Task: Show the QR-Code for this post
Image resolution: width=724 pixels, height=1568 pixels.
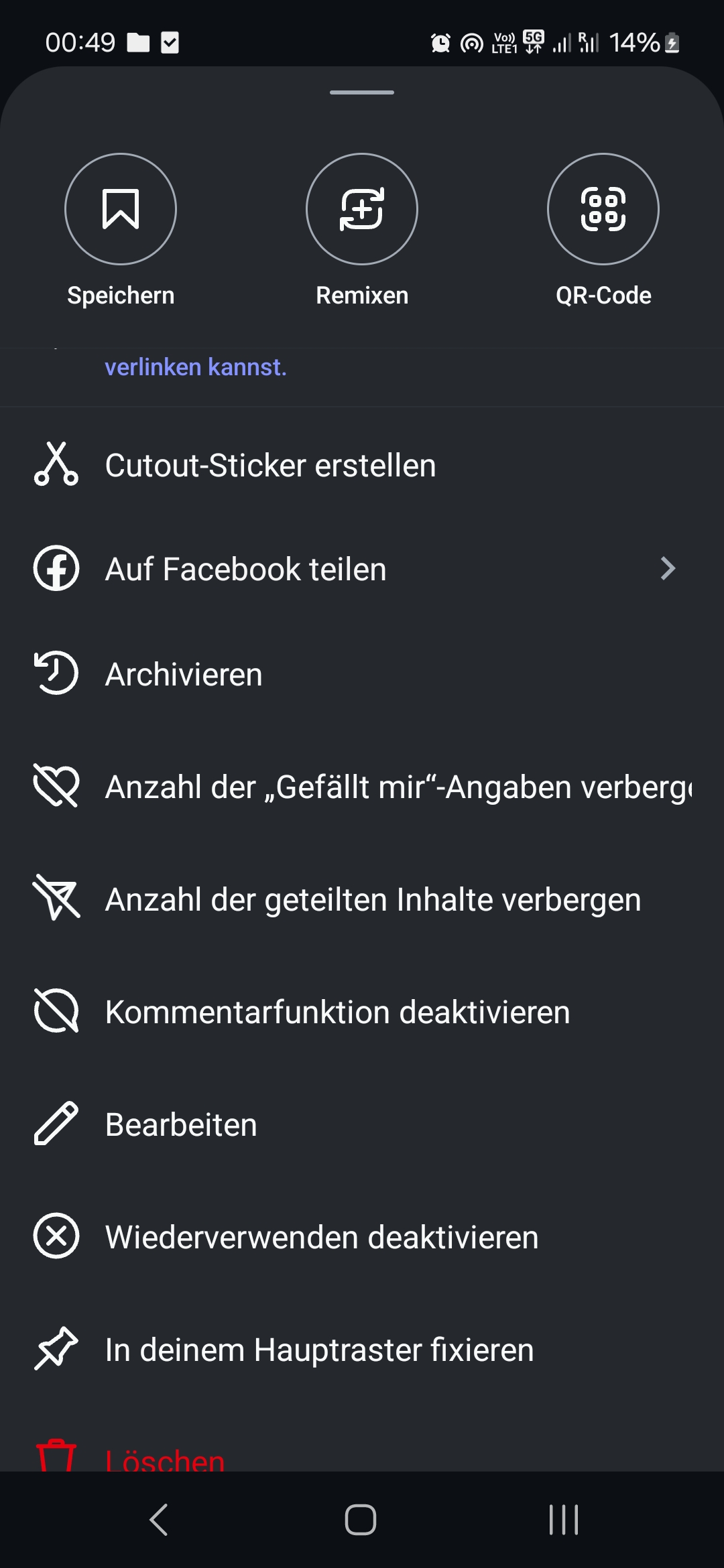Action: coord(603,210)
